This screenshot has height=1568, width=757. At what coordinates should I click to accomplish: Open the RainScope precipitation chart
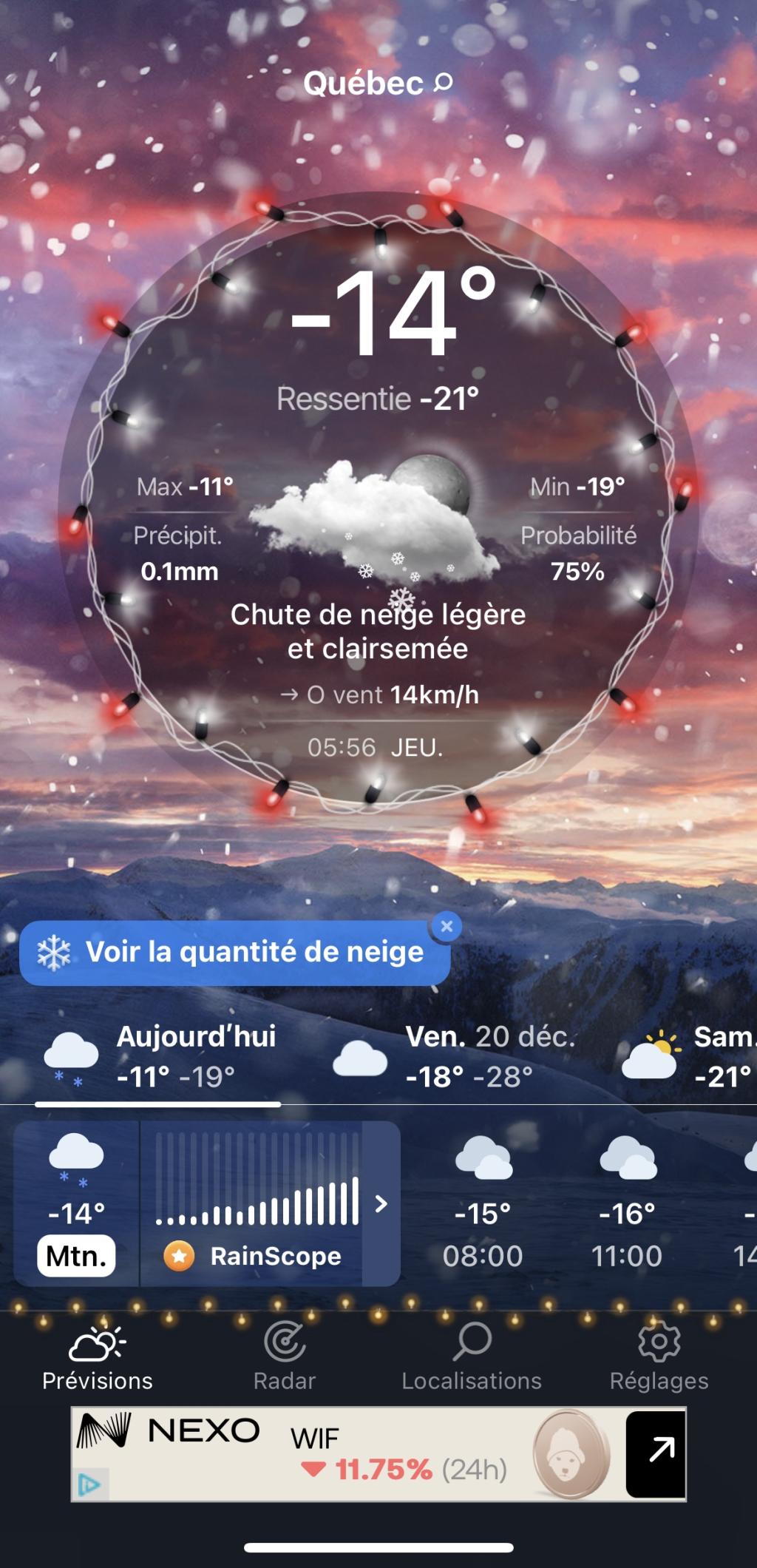pos(270,1204)
